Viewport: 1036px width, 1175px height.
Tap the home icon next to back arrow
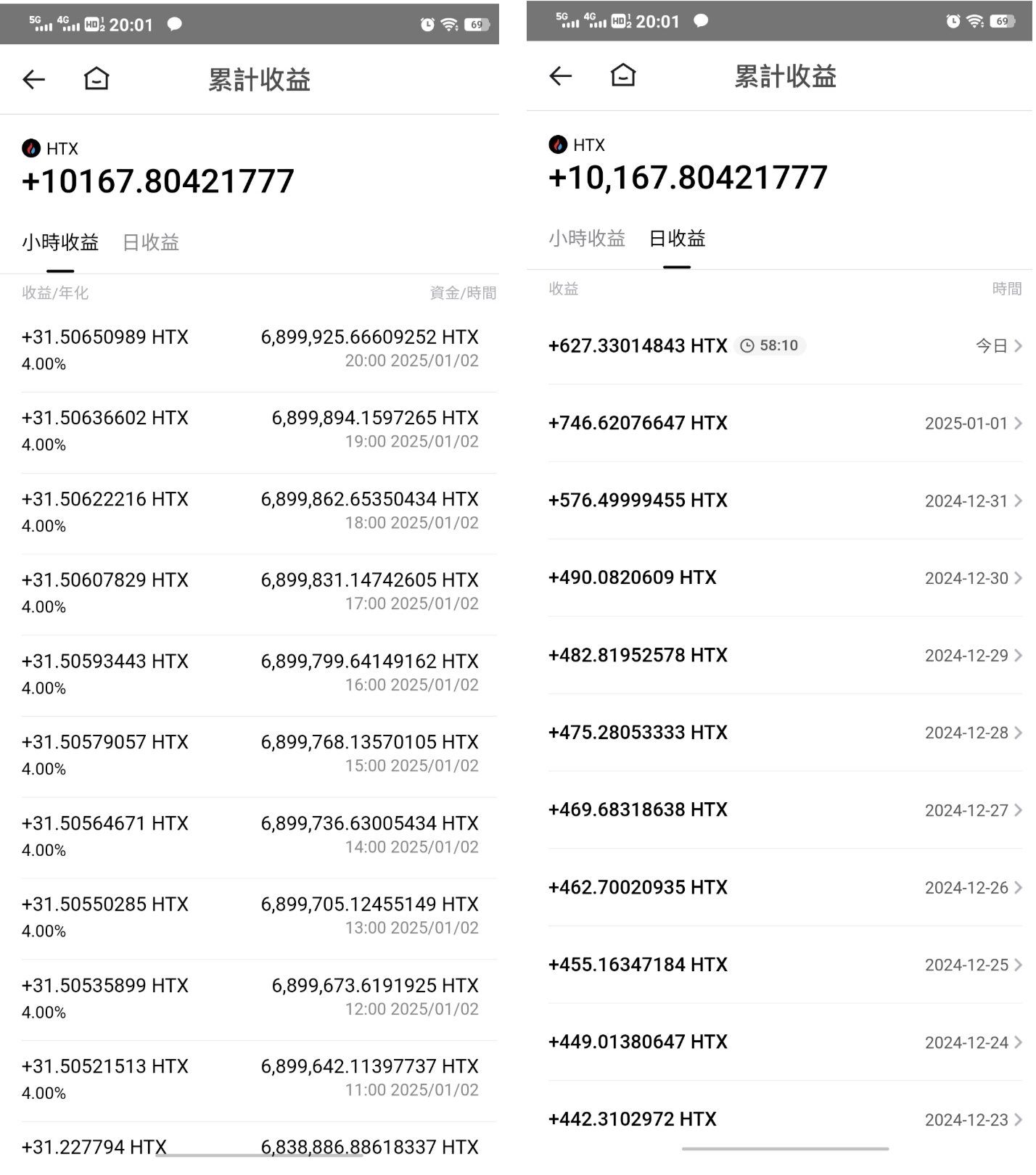click(x=95, y=78)
